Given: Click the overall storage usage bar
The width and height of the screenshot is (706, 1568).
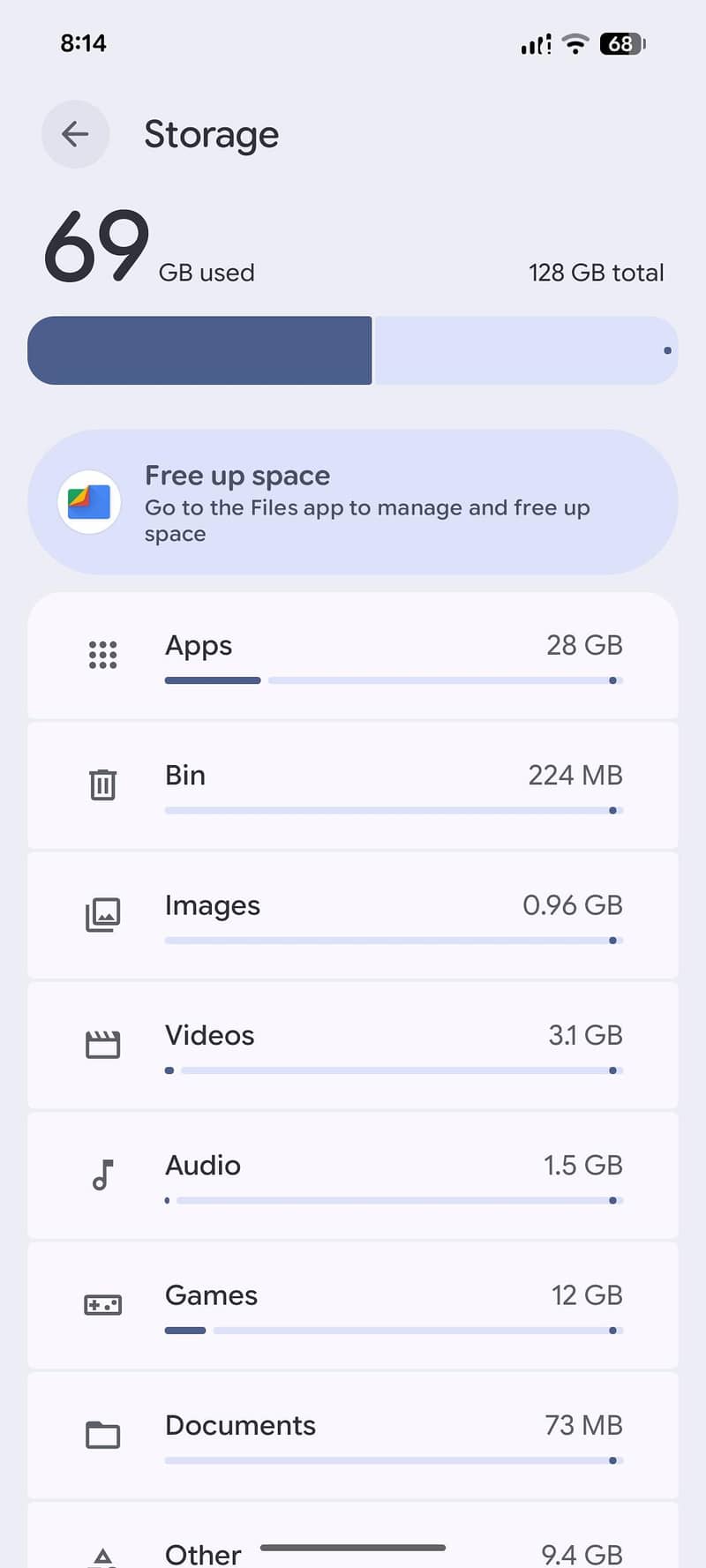Looking at the screenshot, I should [353, 349].
